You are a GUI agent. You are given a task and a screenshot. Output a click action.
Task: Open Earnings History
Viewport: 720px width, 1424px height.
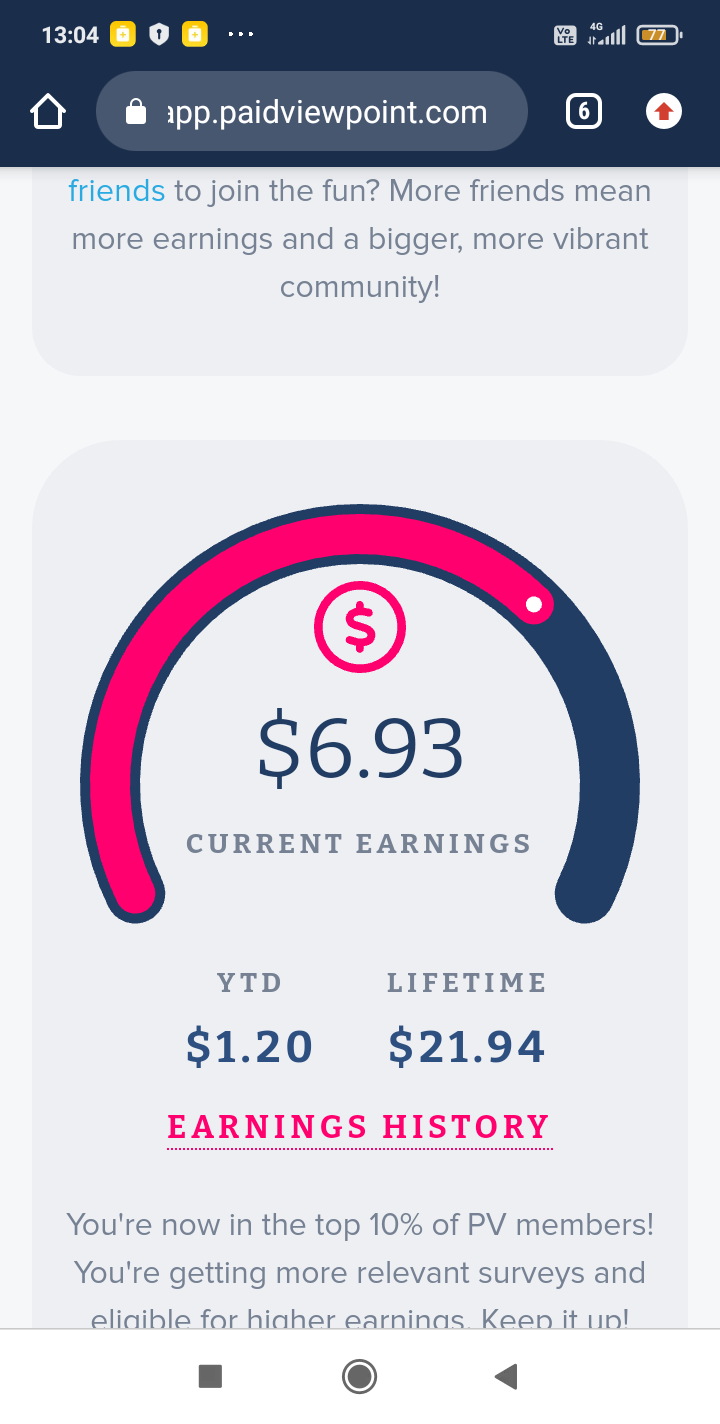coord(359,1127)
